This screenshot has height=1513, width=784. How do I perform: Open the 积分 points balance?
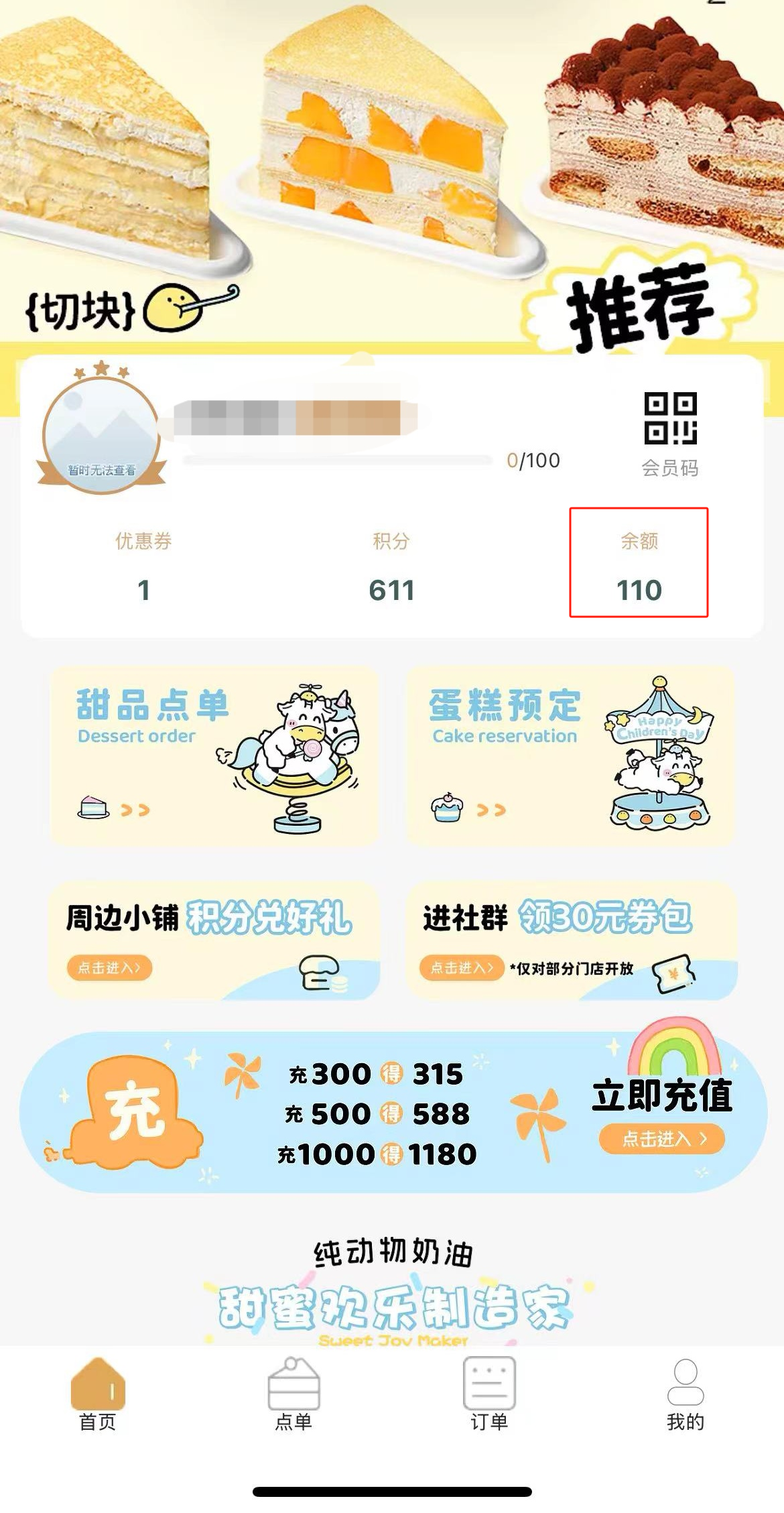[x=391, y=567]
